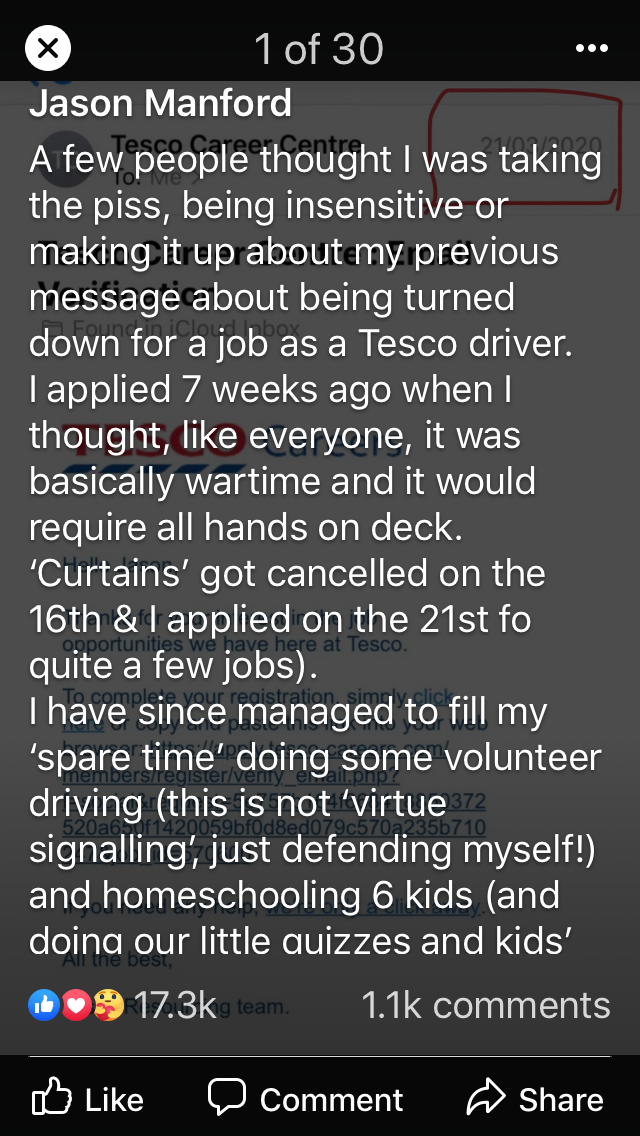
Task: Share this post
Action: [x=535, y=1099]
